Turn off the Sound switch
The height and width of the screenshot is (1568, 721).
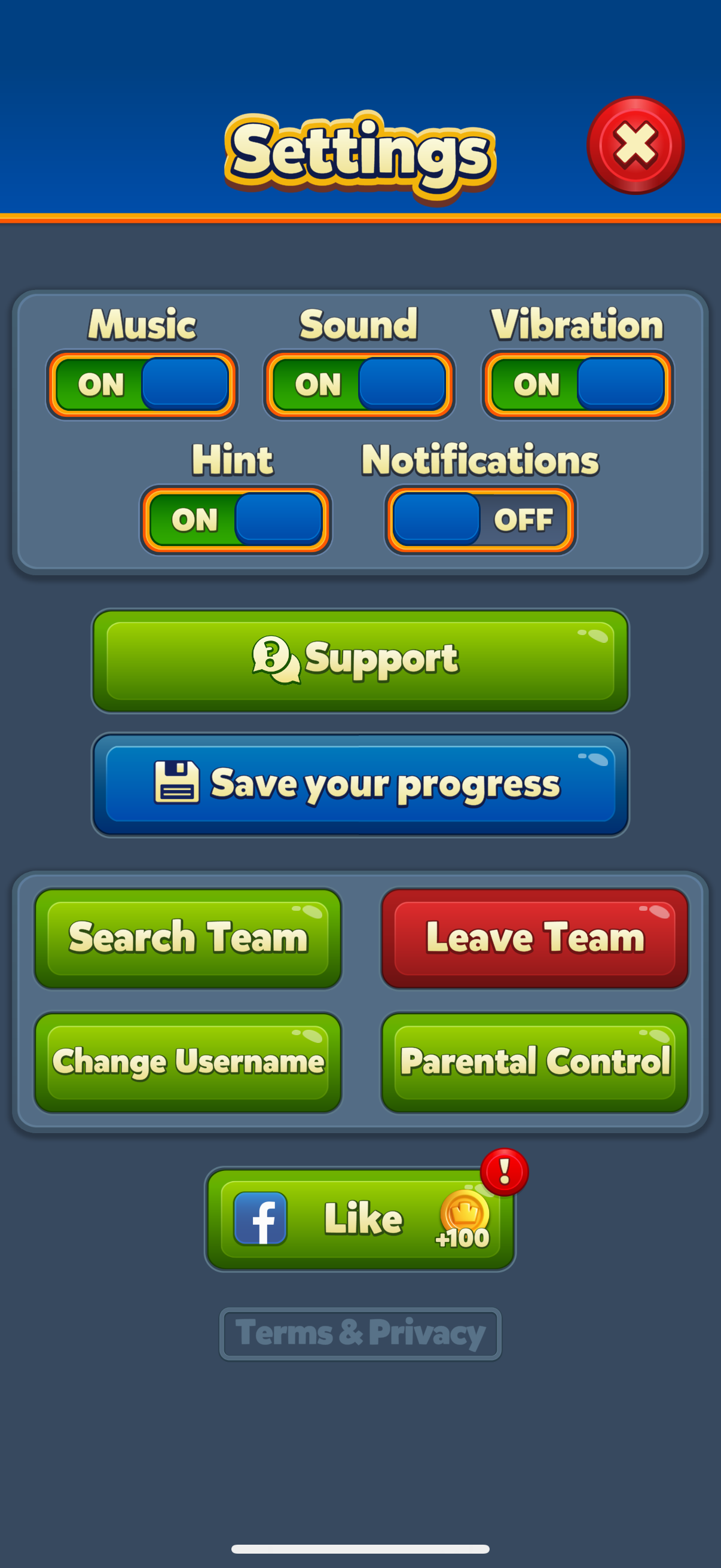[x=358, y=383]
